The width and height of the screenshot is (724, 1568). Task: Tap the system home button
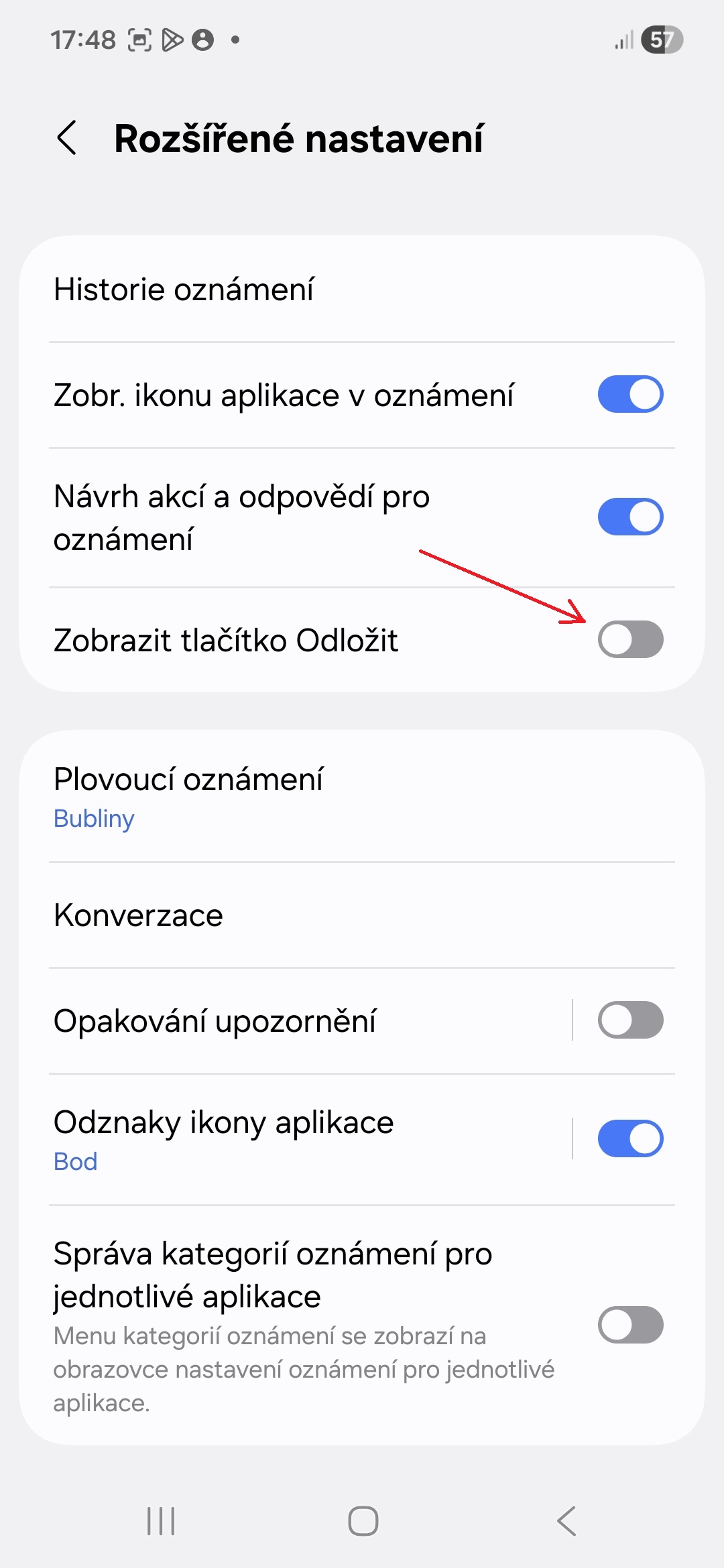363,1521
